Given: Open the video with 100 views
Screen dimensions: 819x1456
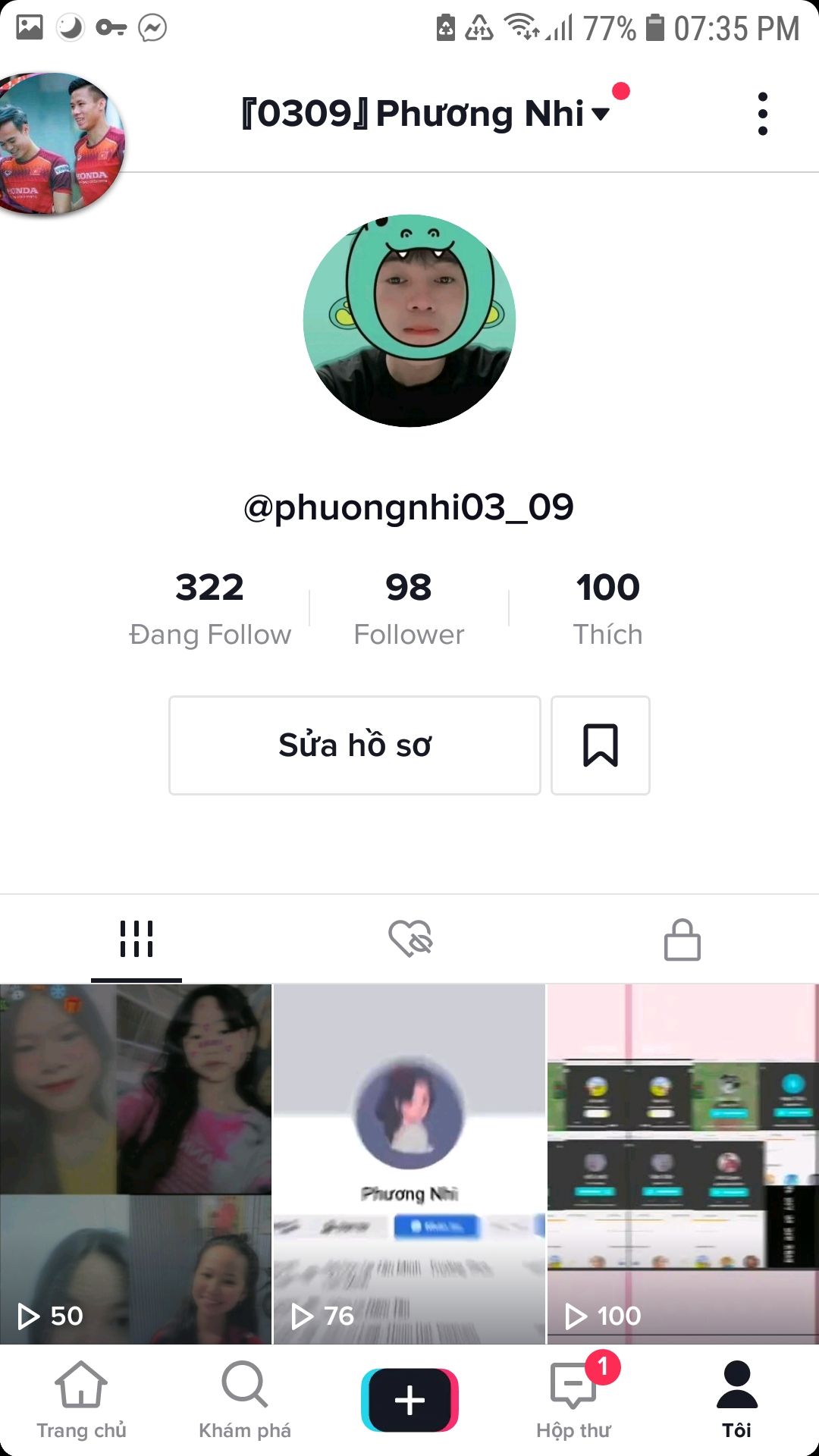Looking at the screenshot, I should (x=682, y=1164).
